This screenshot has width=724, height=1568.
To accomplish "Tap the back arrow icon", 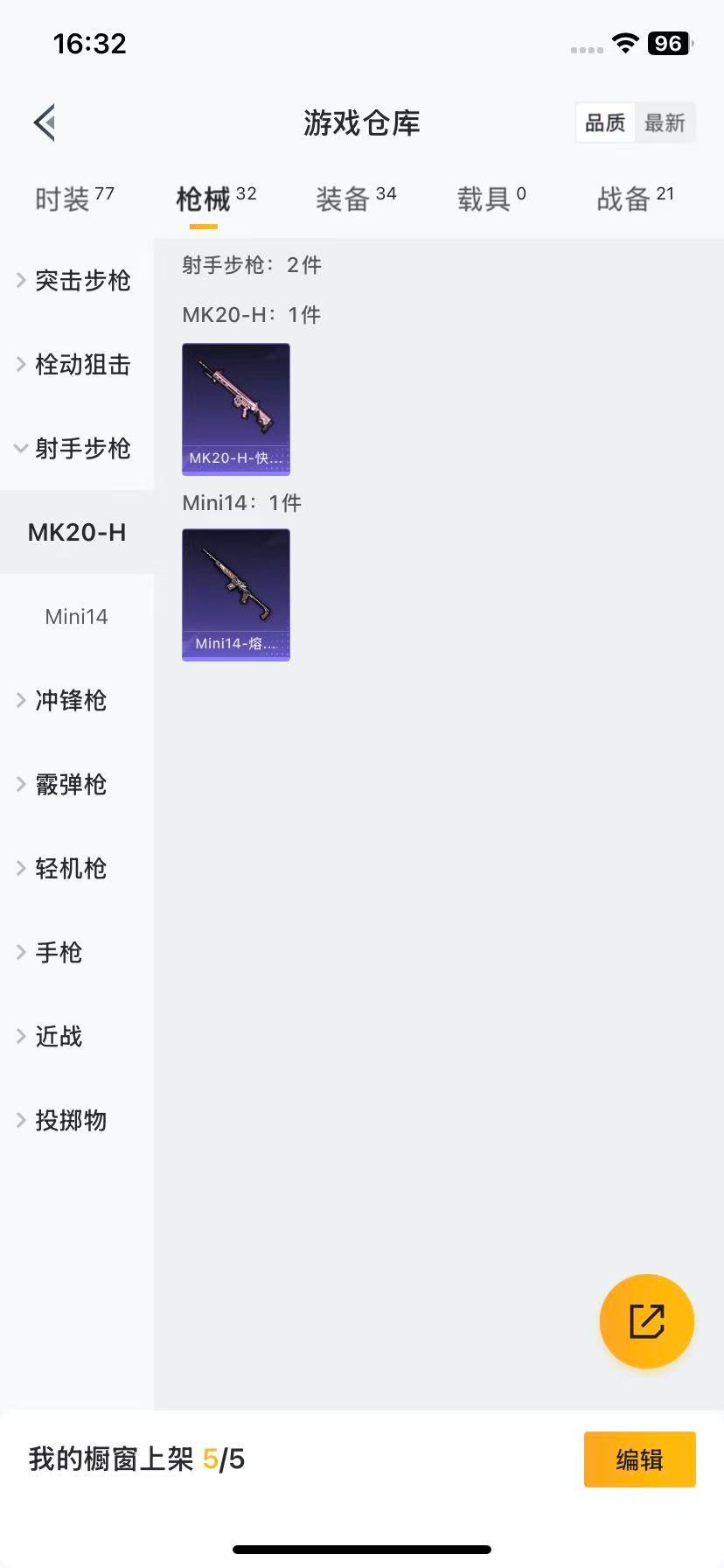I will pos(44,122).
